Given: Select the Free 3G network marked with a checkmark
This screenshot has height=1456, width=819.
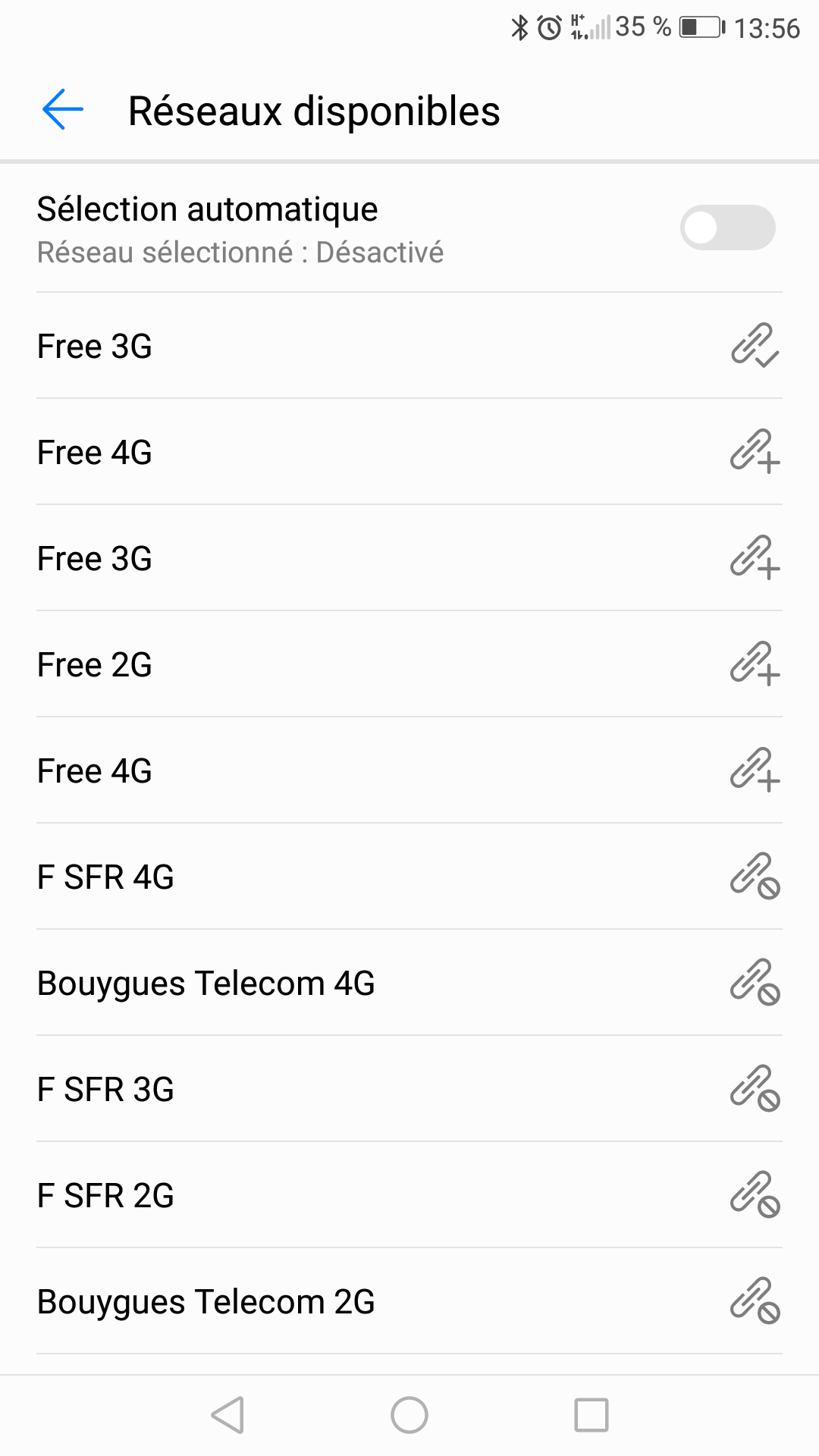Looking at the screenshot, I should tap(409, 346).
